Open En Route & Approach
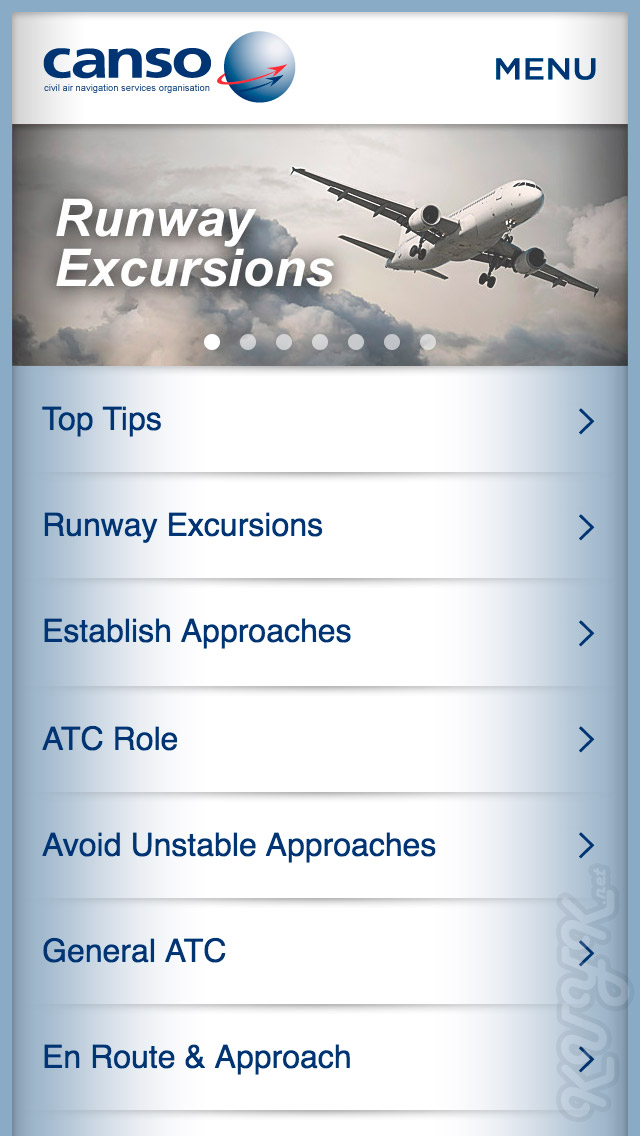 320,1057
